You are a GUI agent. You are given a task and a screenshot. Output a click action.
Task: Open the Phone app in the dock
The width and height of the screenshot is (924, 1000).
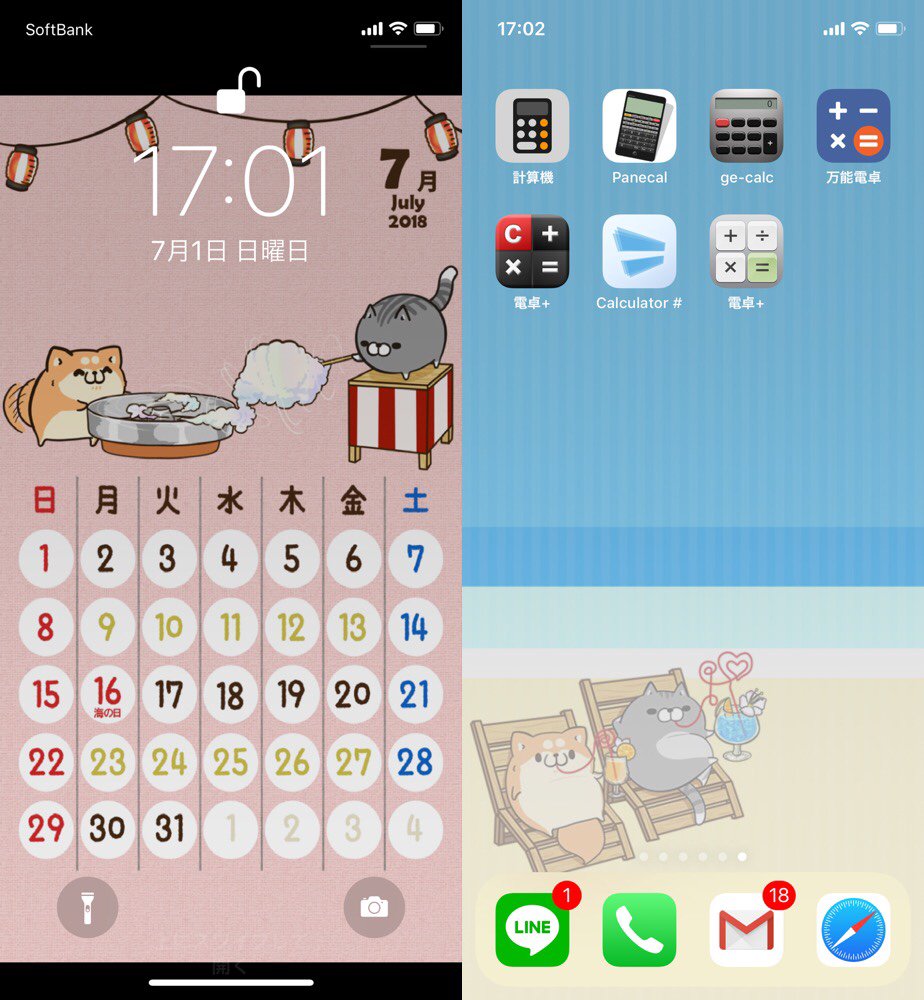[x=639, y=929]
